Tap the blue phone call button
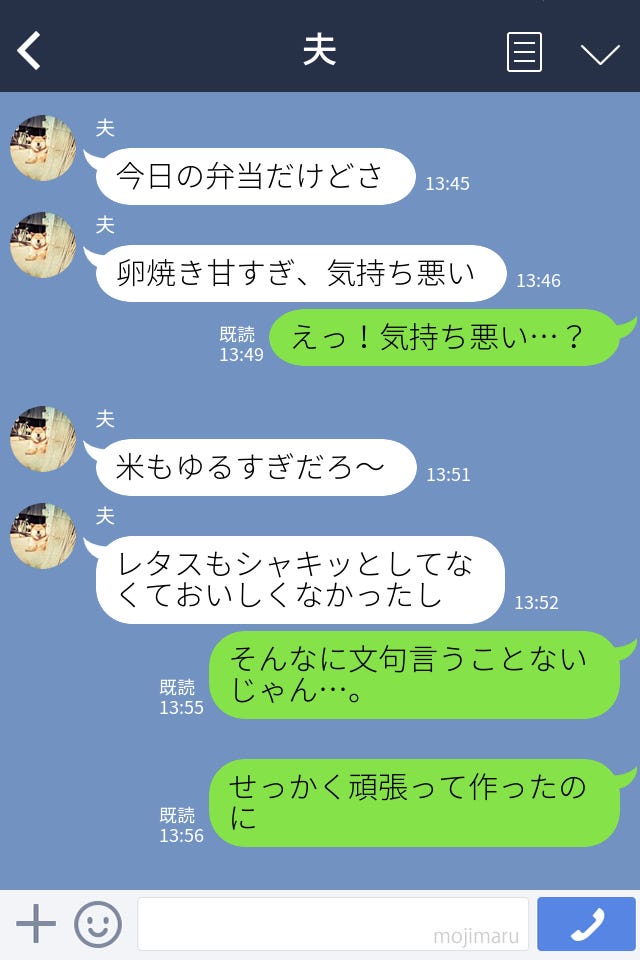Viewport: 640px width, 960px height. [586, 924]
